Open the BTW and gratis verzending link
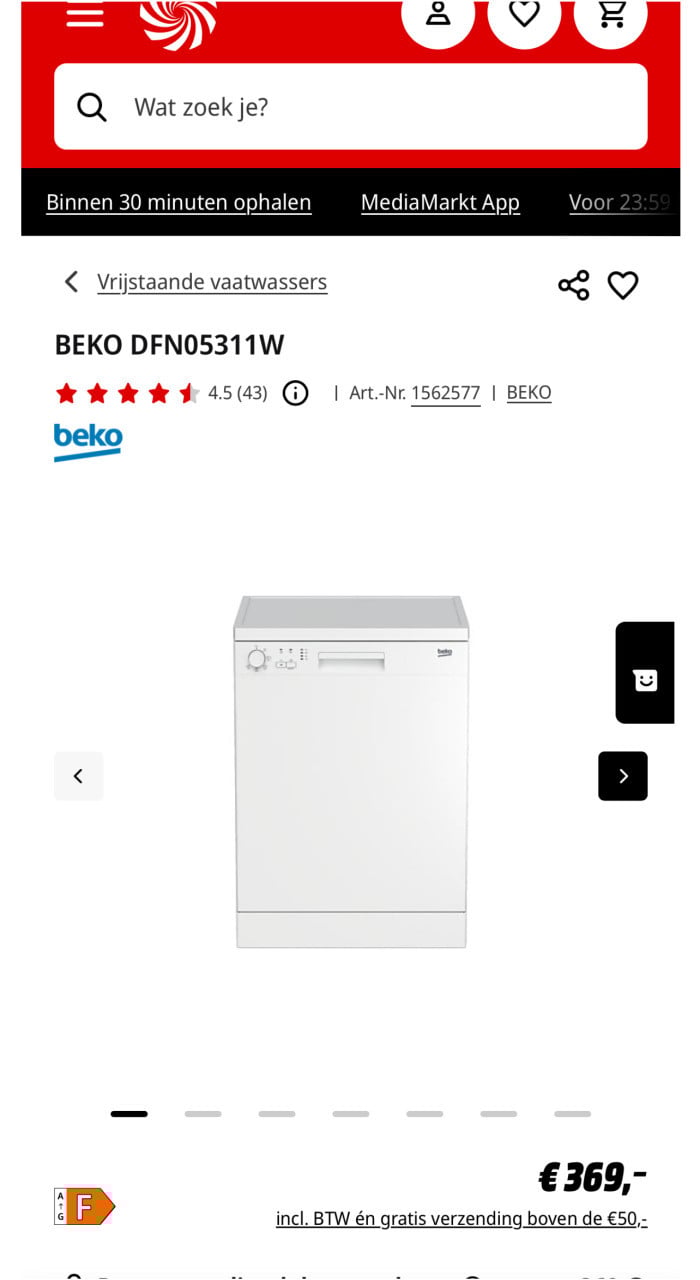Screen dimensions: 700x1280 coord(462,1218)
